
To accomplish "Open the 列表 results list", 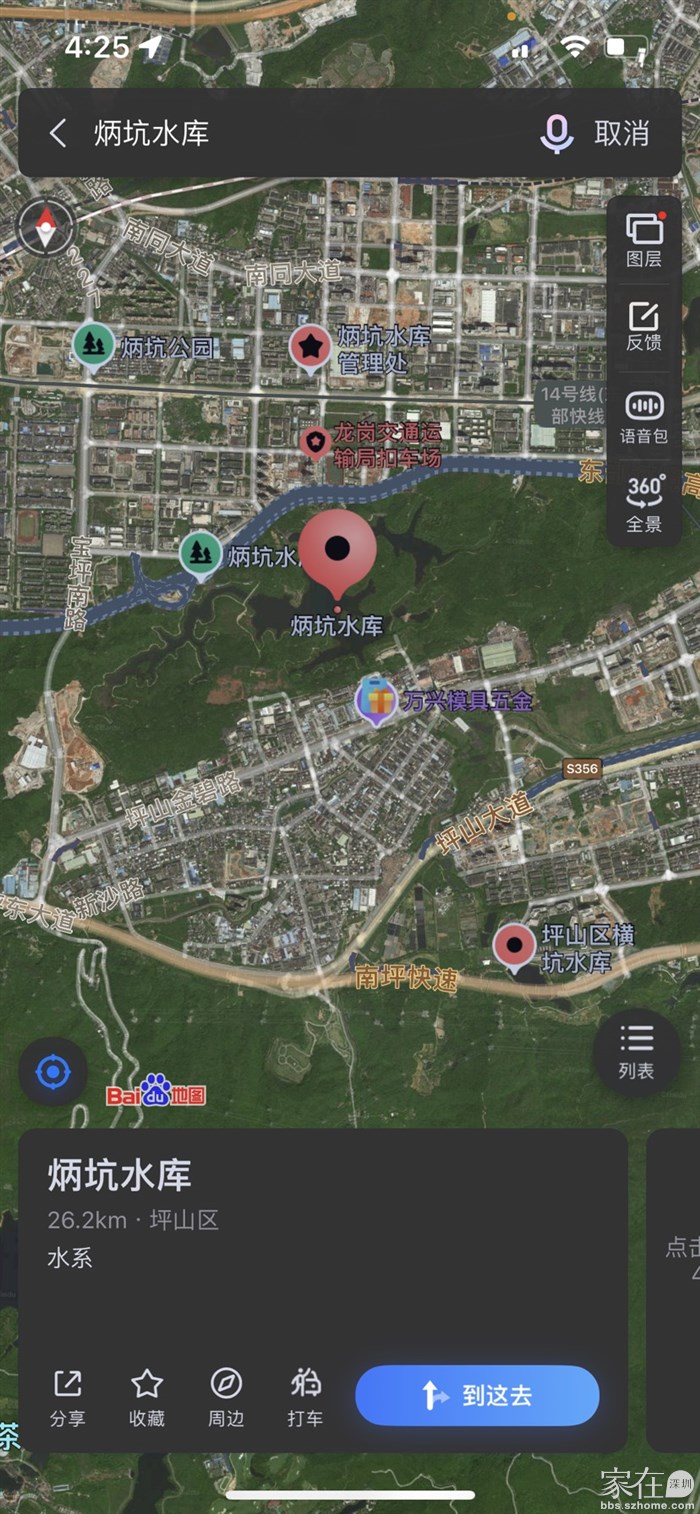I will [x=636, y=1052].
